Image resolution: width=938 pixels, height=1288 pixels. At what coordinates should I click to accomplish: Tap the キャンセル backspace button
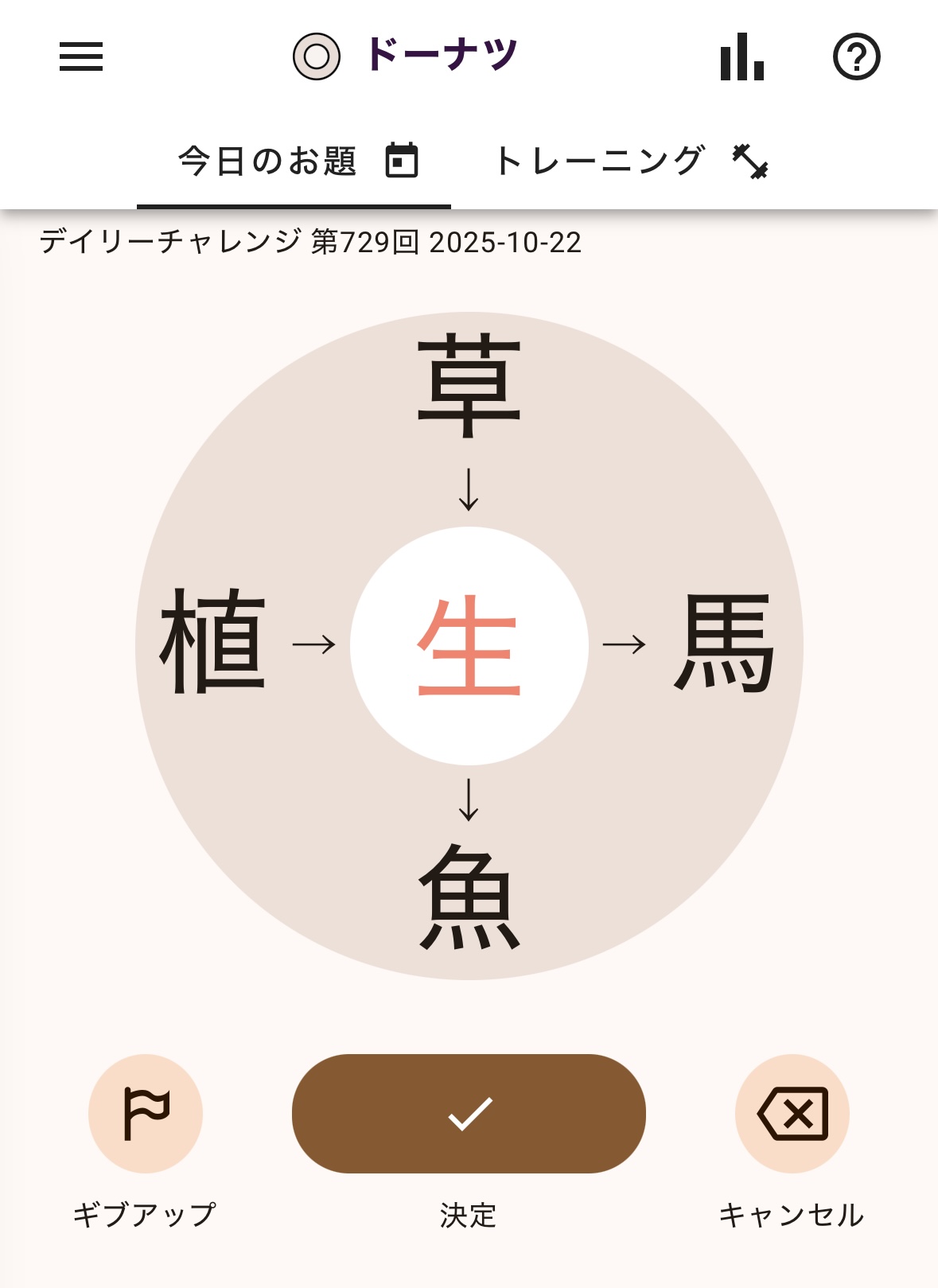[x=792, y=1113]
